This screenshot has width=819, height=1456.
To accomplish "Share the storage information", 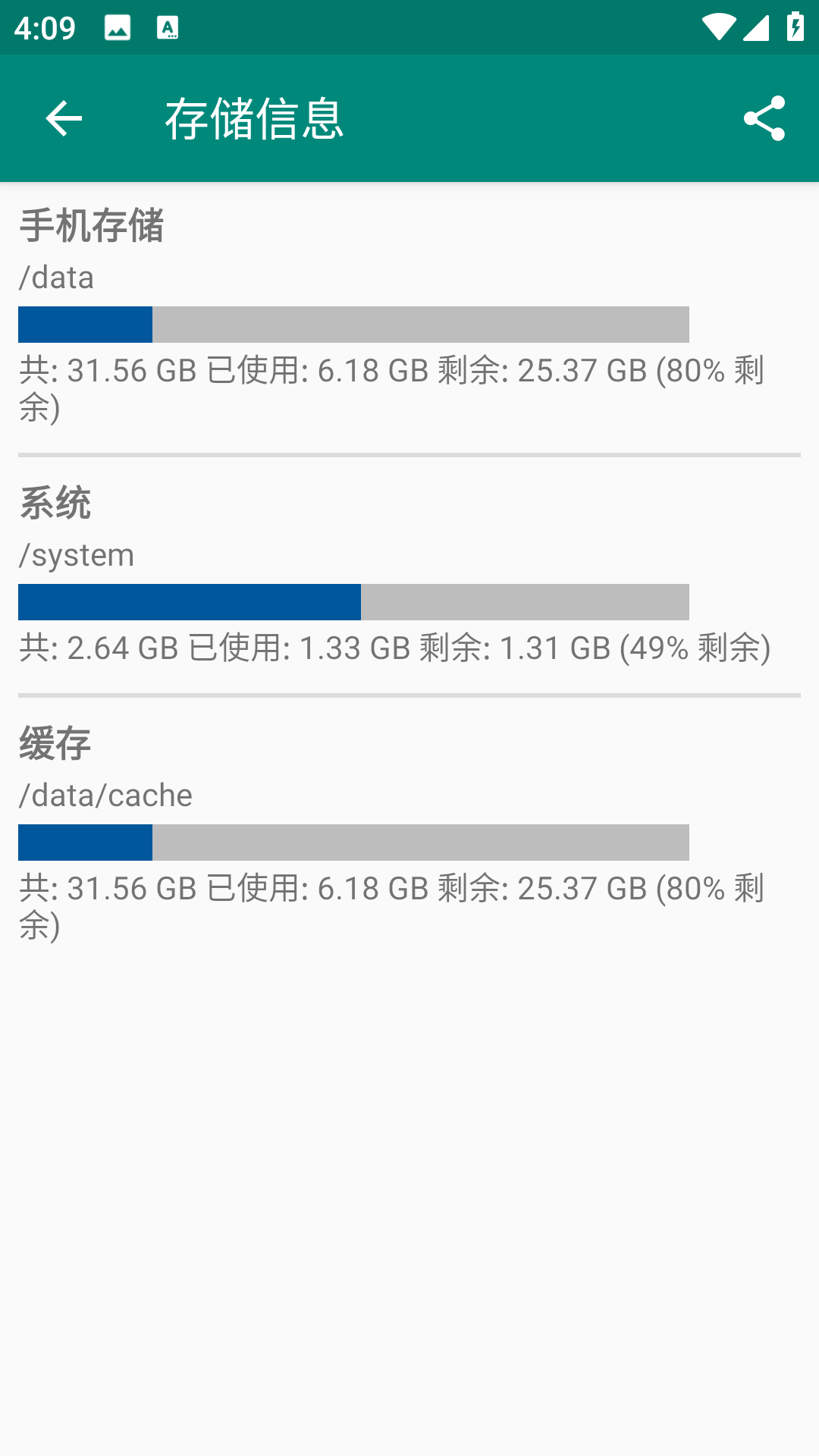I will [764, 118].
